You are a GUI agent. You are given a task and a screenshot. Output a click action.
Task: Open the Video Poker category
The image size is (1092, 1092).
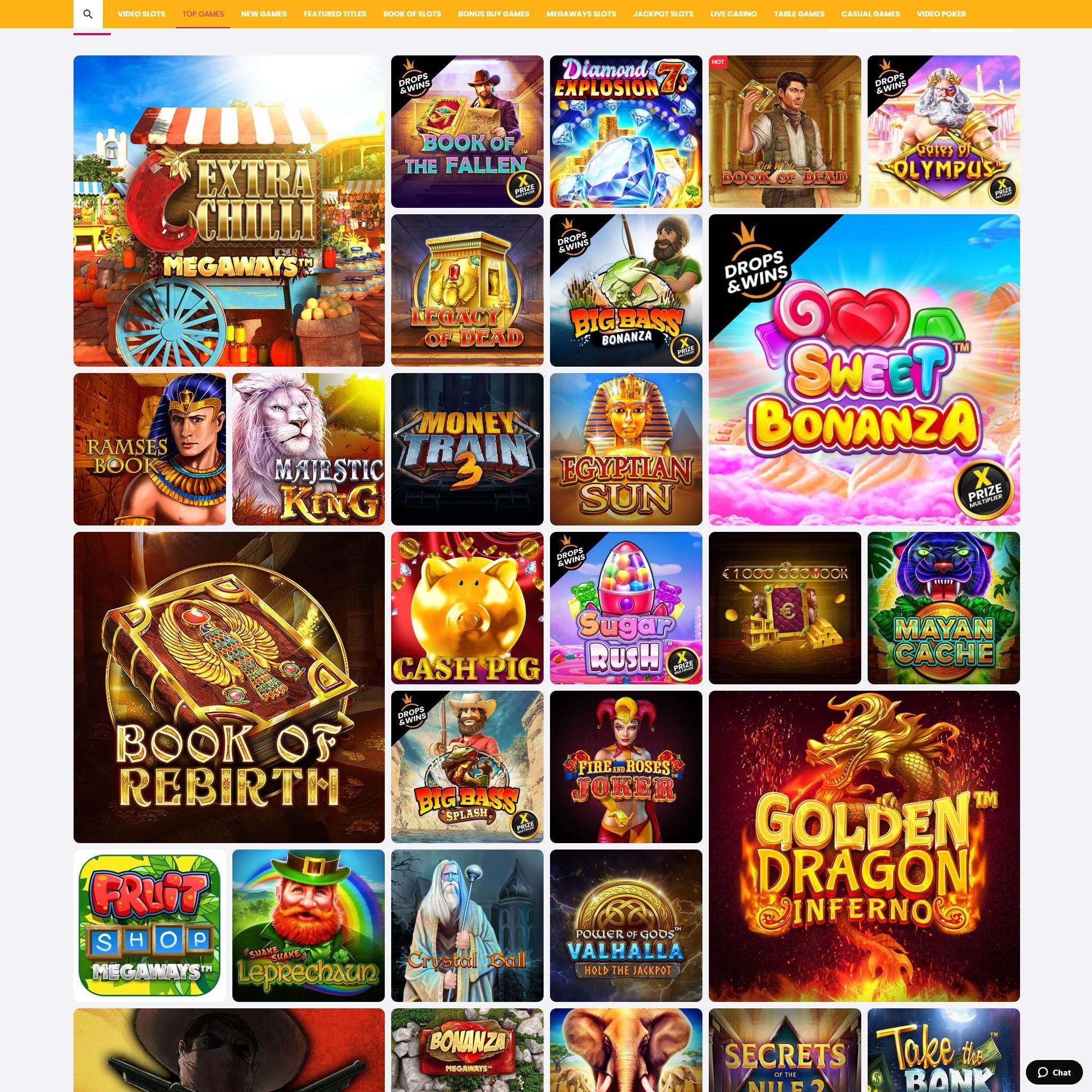941,14
